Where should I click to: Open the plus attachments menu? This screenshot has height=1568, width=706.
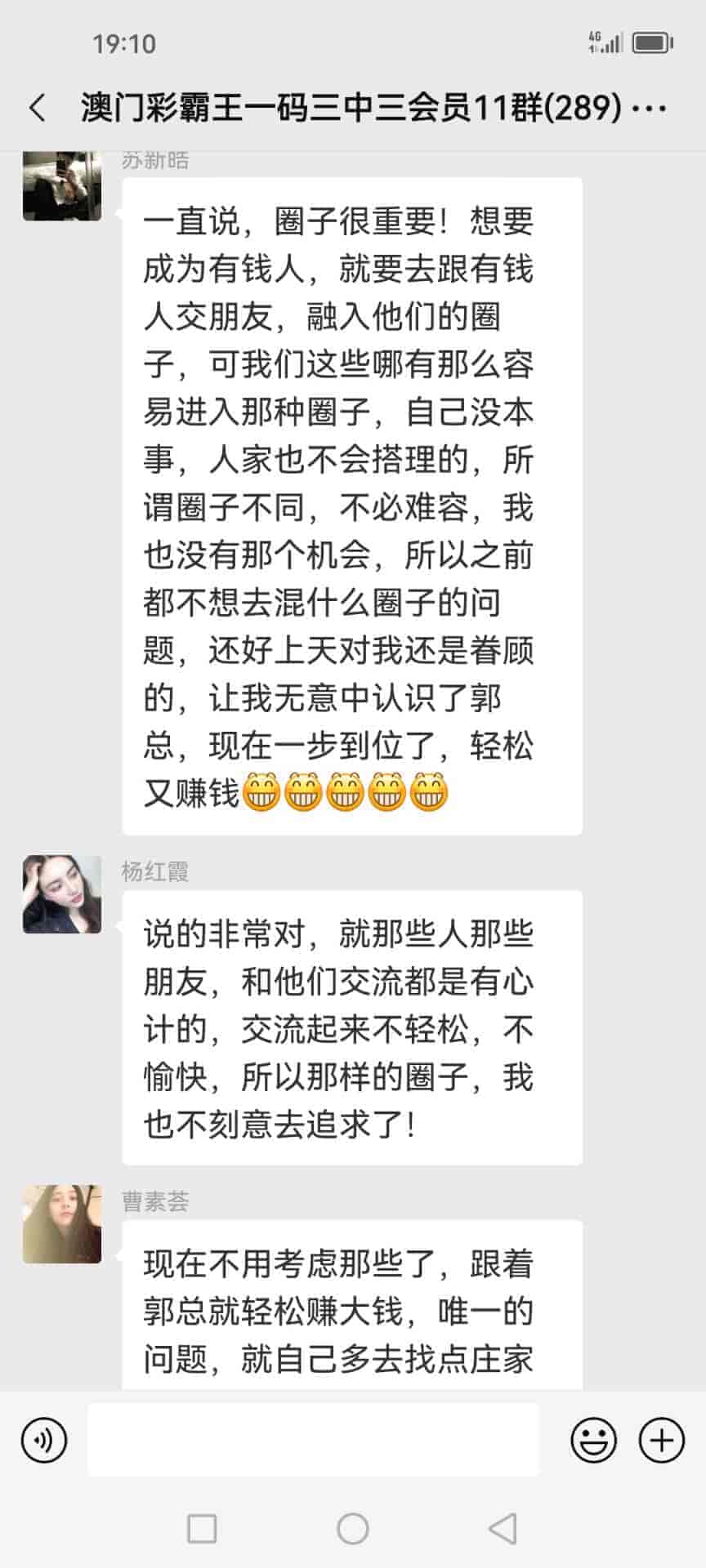point(661,1440)
